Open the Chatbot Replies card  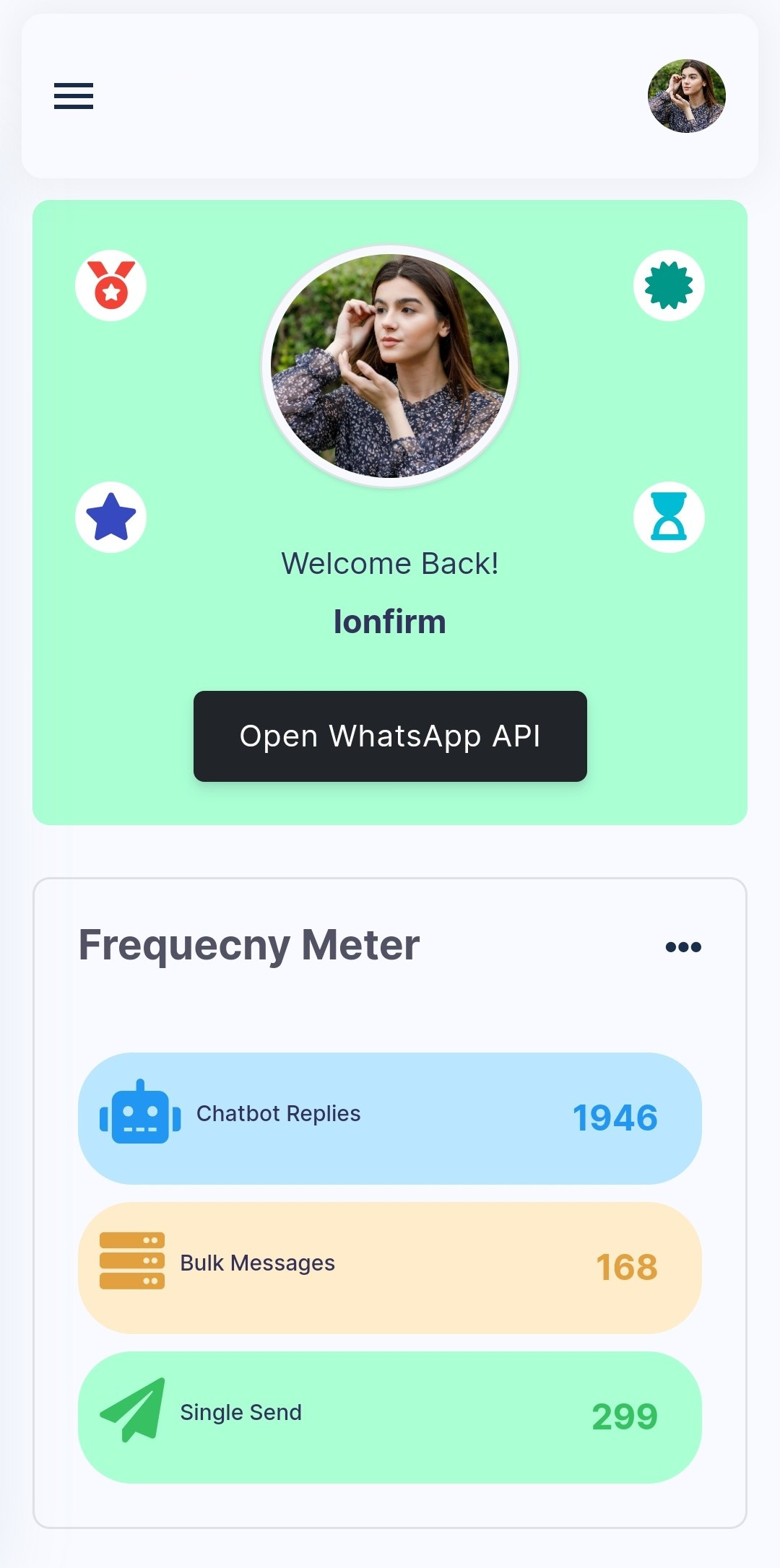click(x=390, y=1118)
